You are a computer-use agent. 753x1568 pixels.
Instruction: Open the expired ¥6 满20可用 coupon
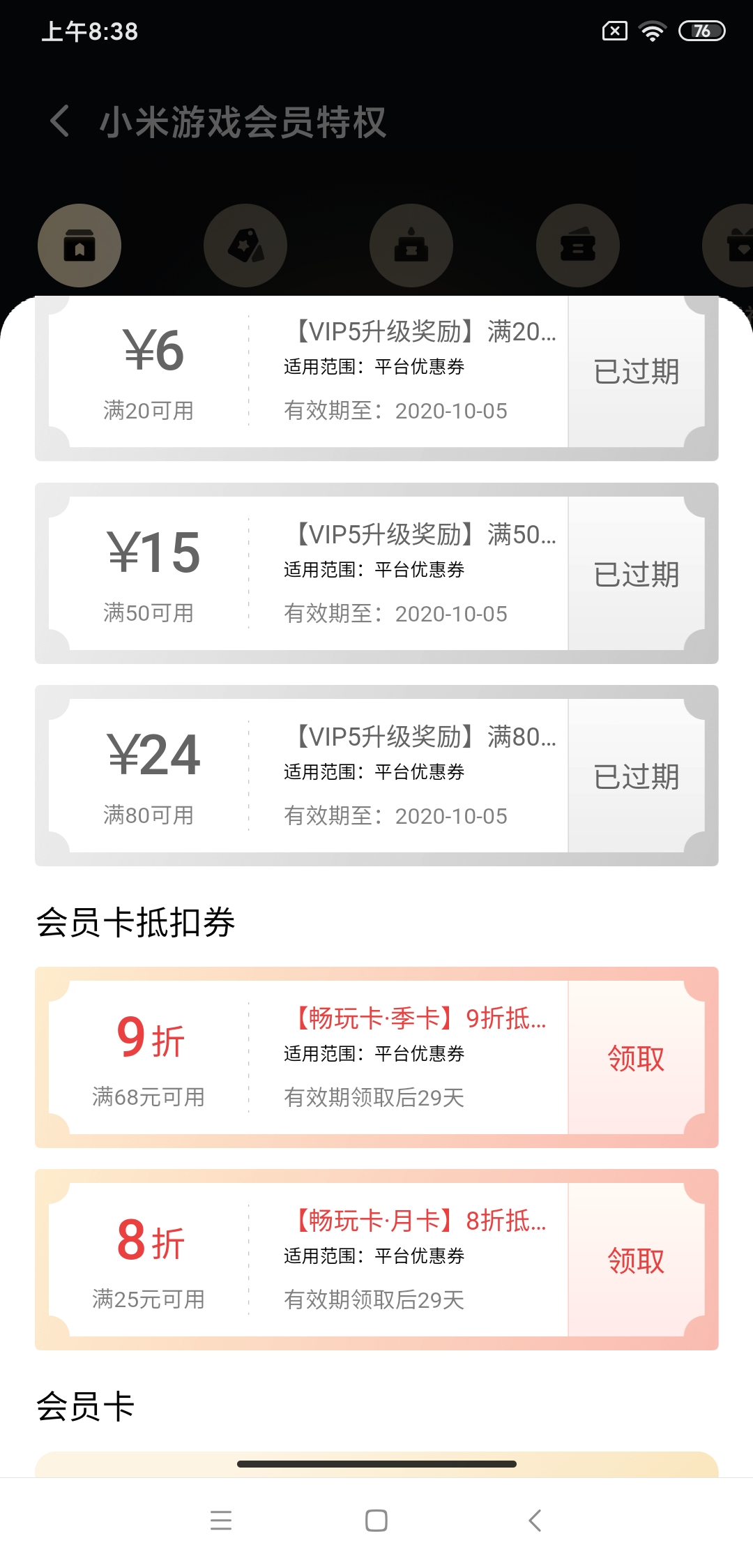(x=376, y=378)
